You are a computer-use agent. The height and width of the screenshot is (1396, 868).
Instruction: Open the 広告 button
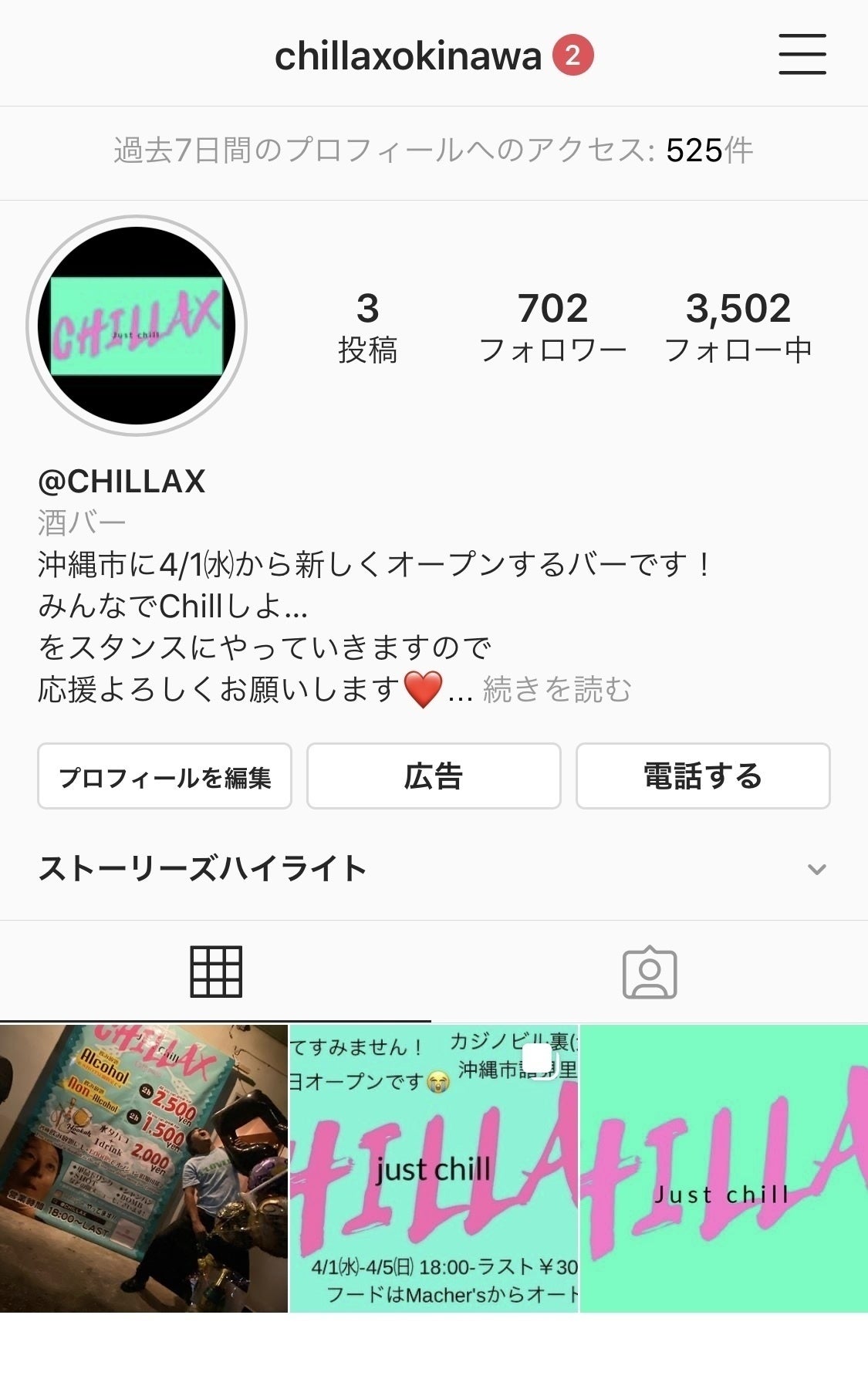(433, 776)
